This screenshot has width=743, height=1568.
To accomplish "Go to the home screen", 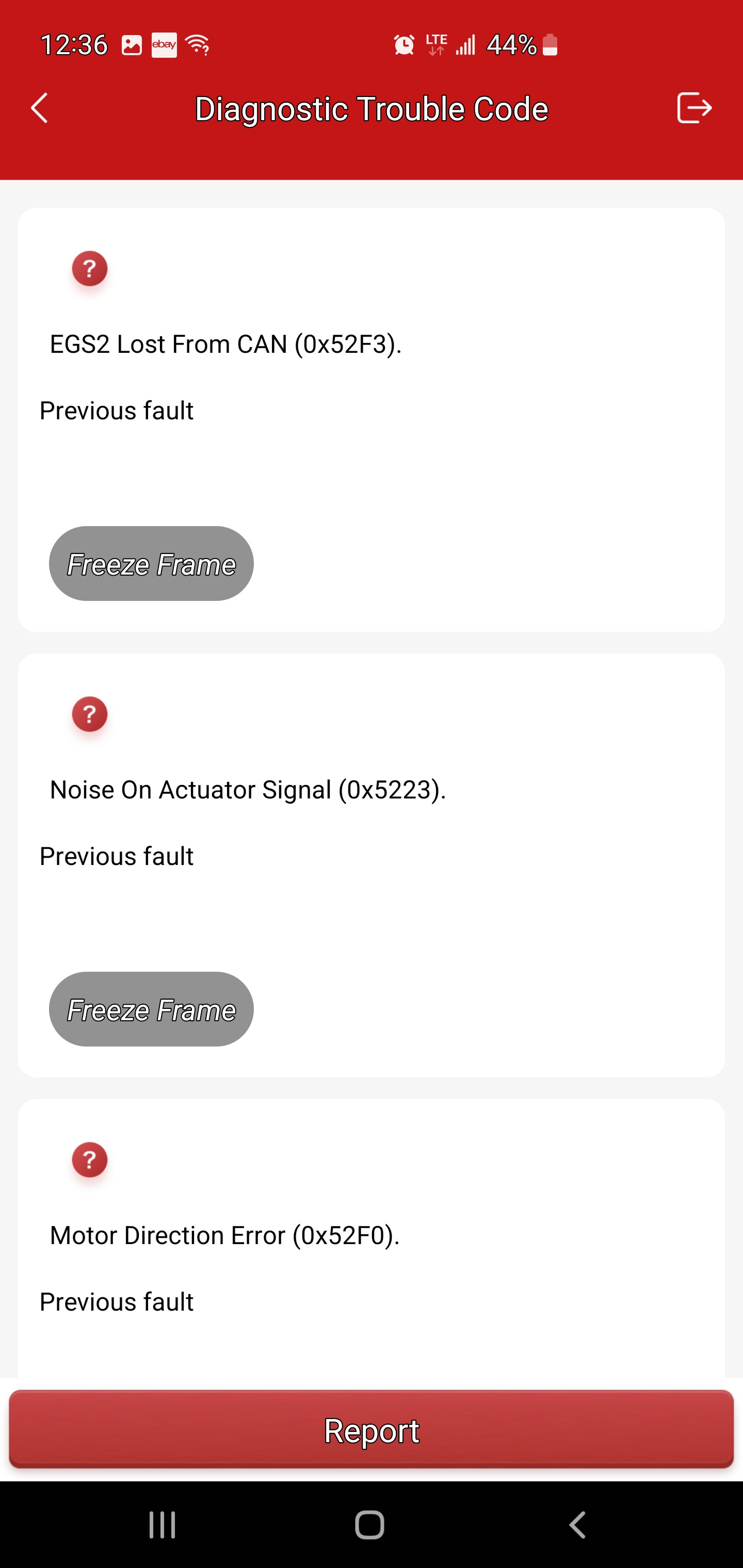I will pos(369,1525).
